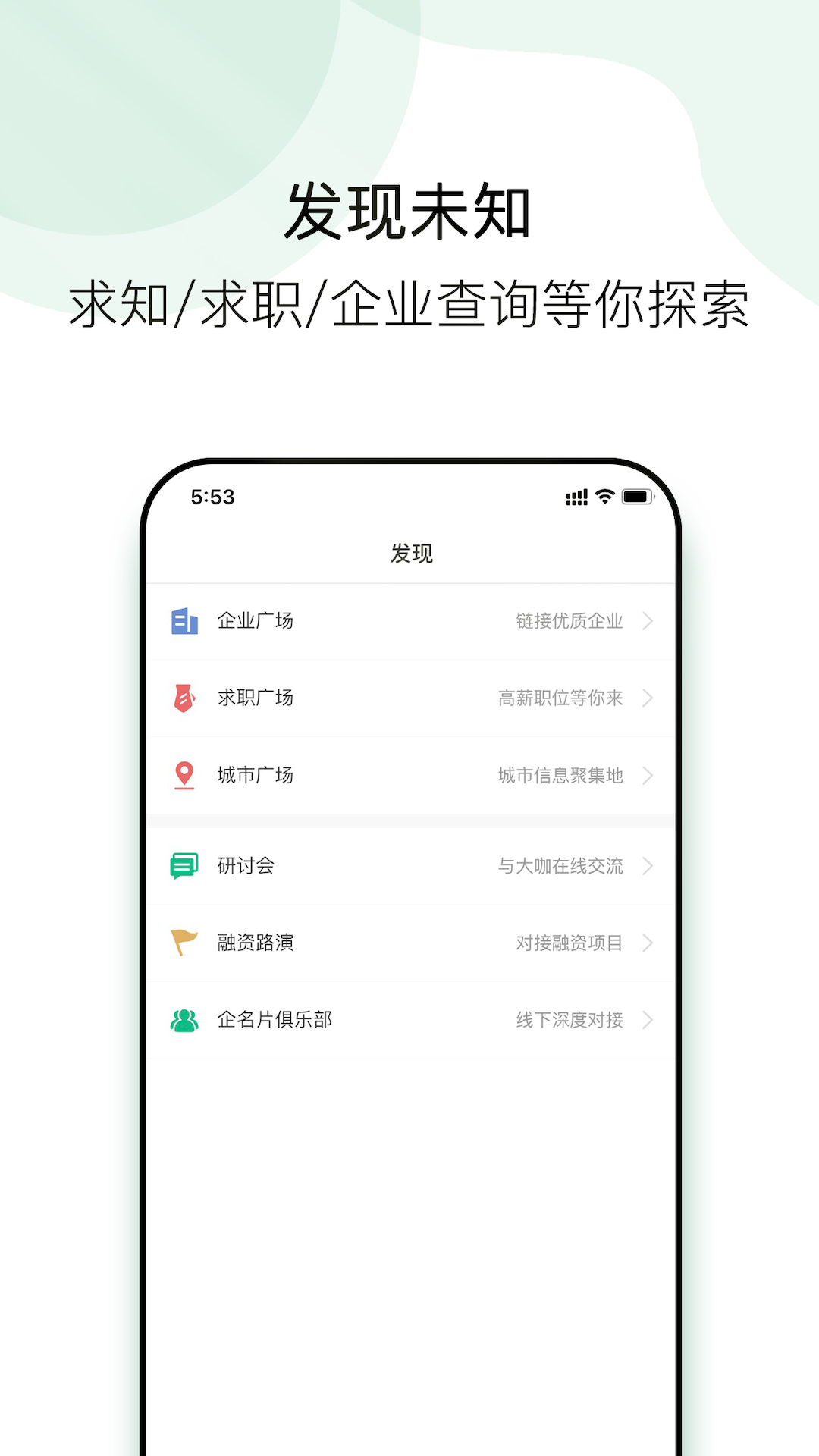
Task: Open the 研讨会 chat bubbles icon
Action: click(184, 866)
